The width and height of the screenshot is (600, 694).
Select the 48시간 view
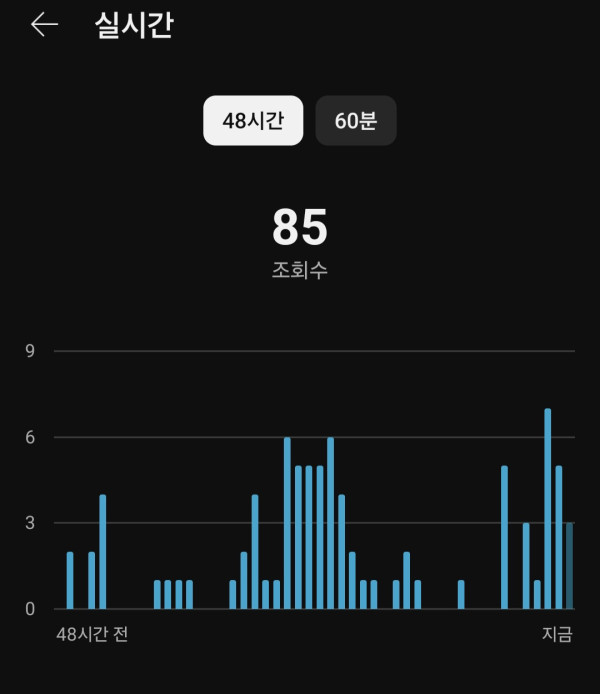(x=253, y=121)
